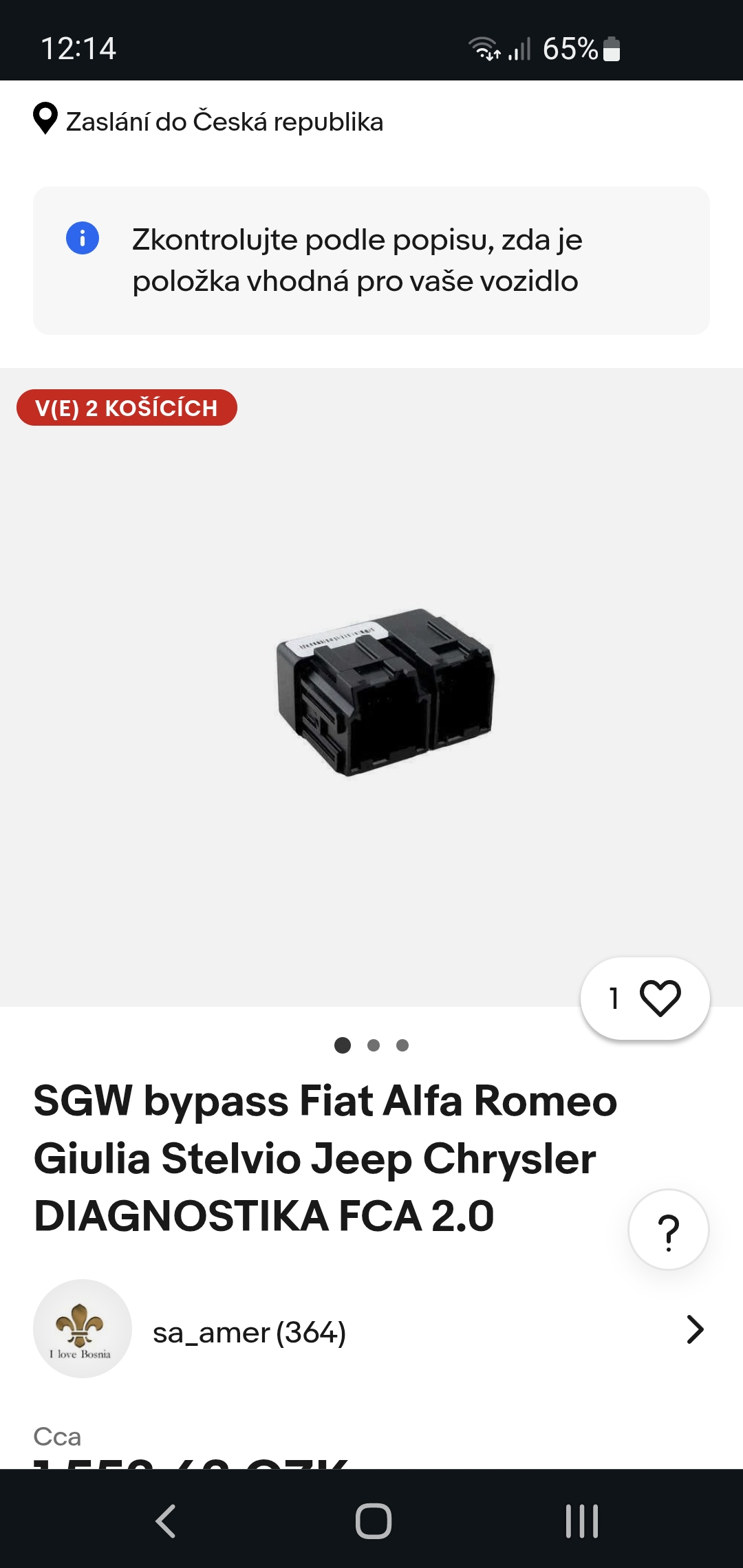Screen dimensions: 743x1568
Task: Open recent apps from navigation bar
Action: pos(581,1521)
